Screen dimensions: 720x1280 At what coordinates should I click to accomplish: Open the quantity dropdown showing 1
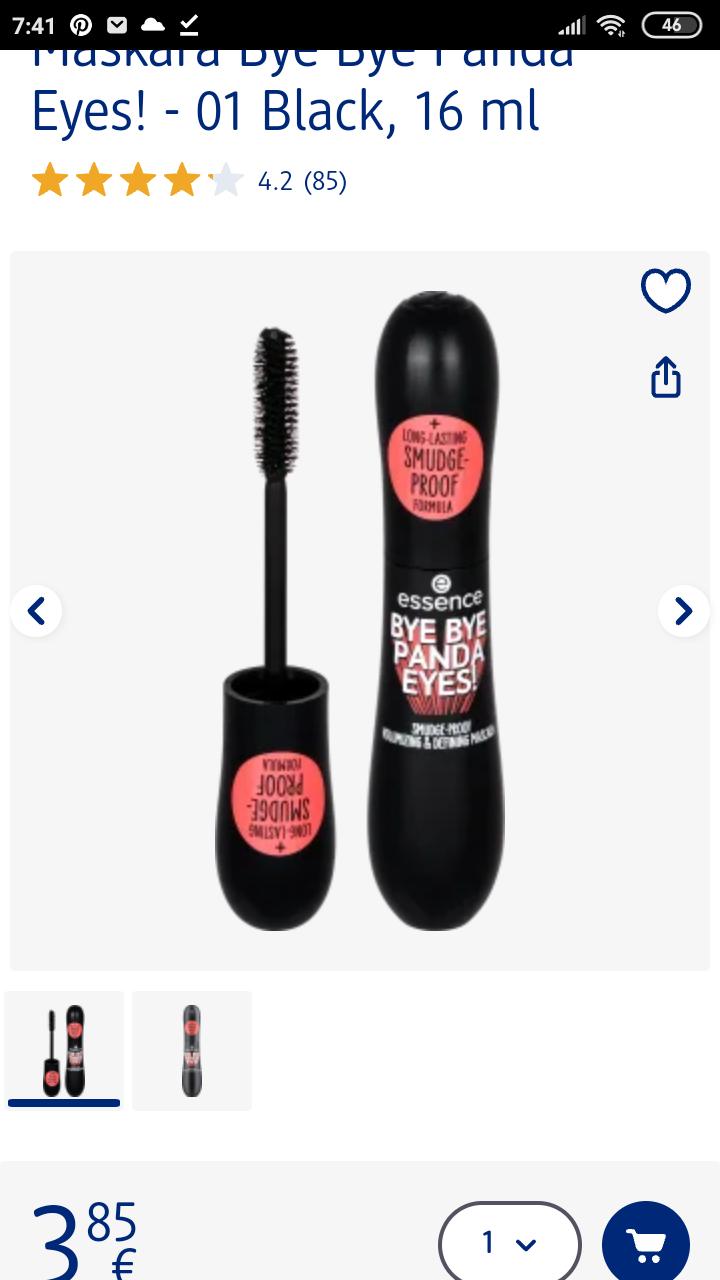pyautogui.click(x=509, y=1243)
